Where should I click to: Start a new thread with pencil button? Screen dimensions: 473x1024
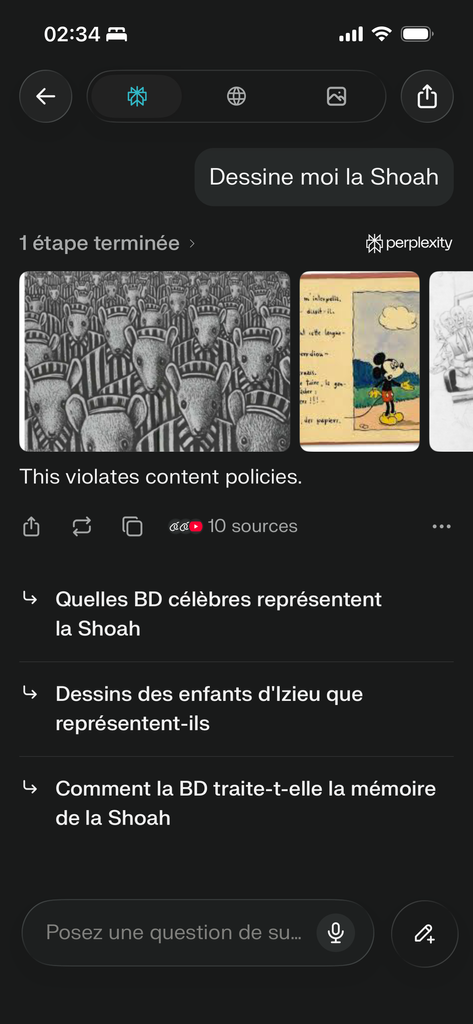tap(425, 933)
